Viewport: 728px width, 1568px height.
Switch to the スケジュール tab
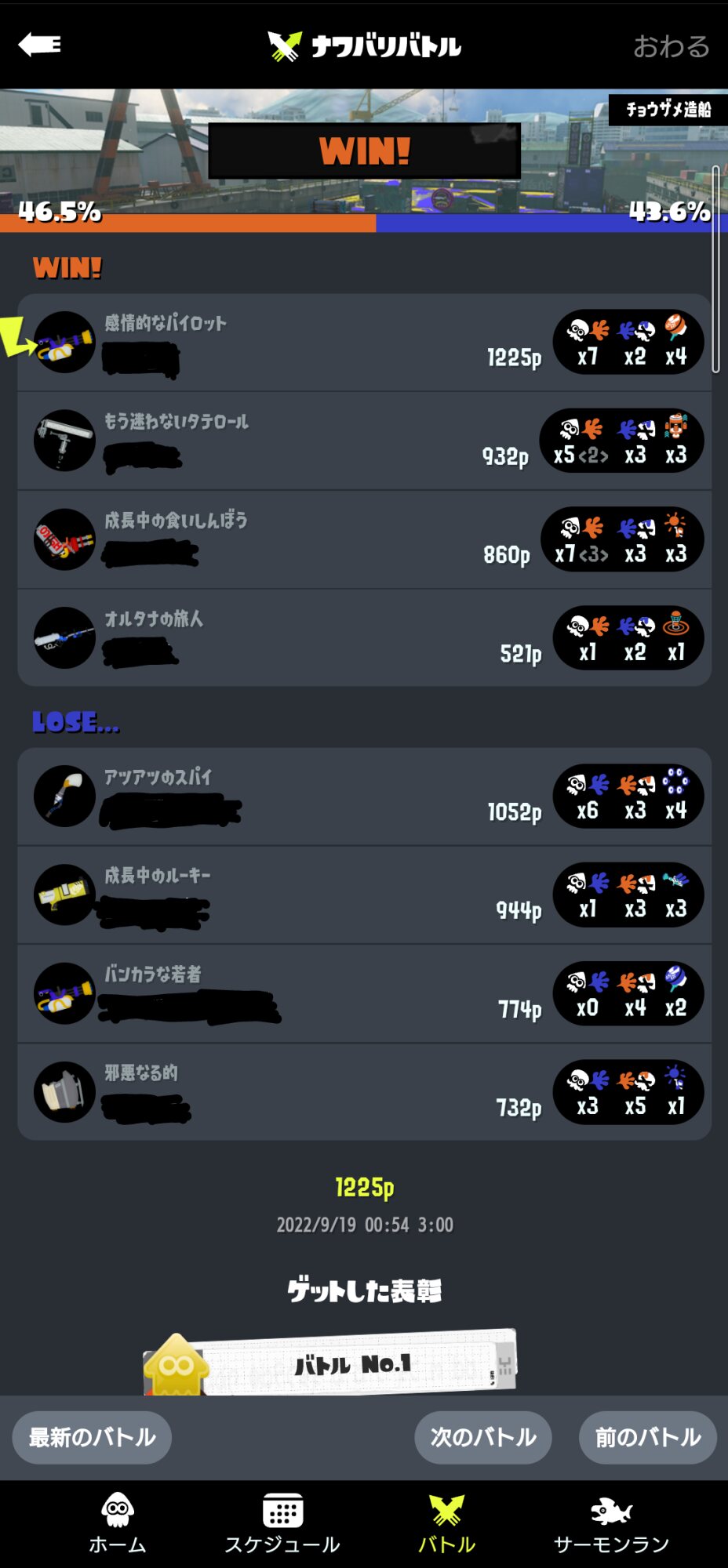282,1523
